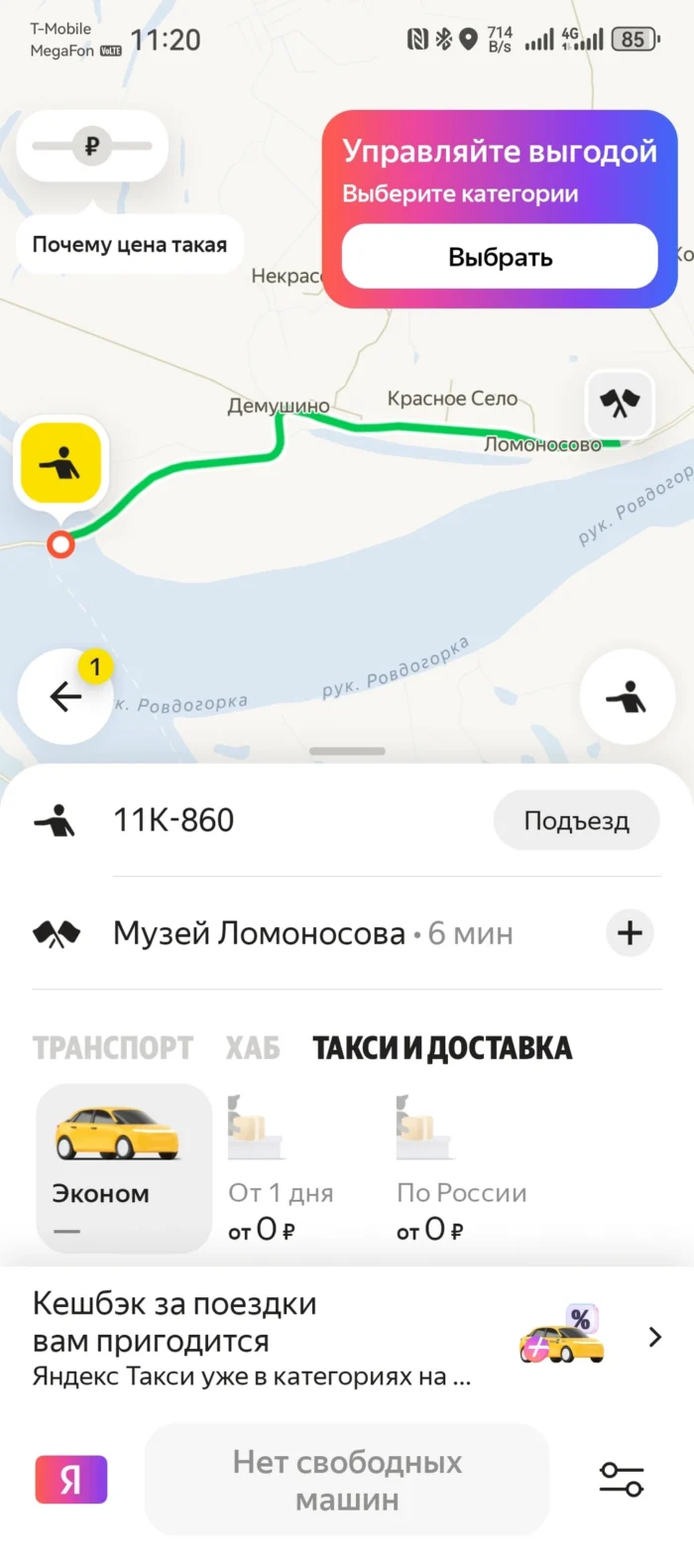Tap the destination flags marker on the map
694x1568 pixels.
click(620, 403)
